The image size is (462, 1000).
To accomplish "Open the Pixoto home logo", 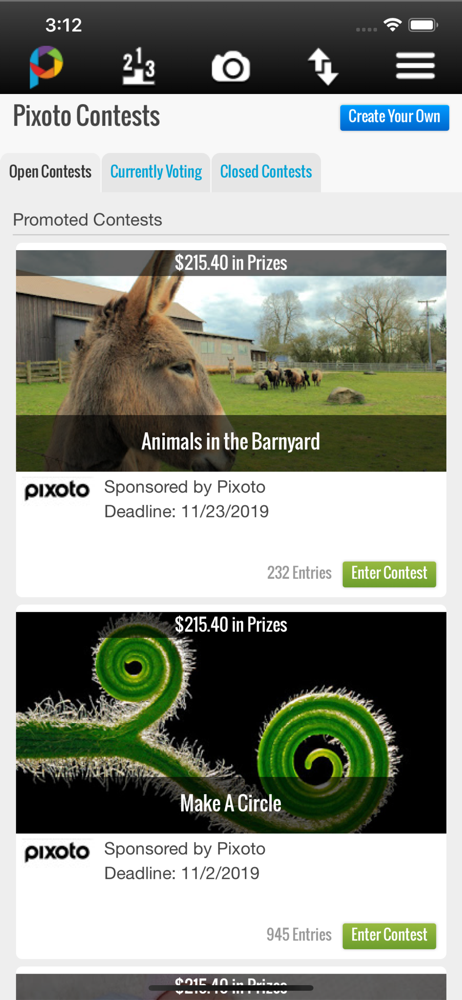I will 46,66.
